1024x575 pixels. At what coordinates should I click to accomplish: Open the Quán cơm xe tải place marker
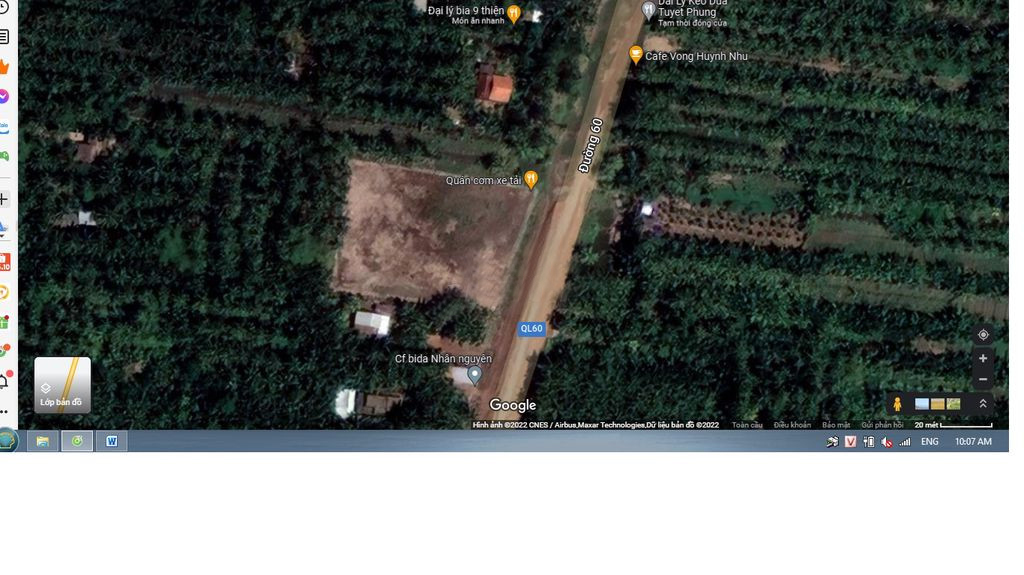pos(531,179)
